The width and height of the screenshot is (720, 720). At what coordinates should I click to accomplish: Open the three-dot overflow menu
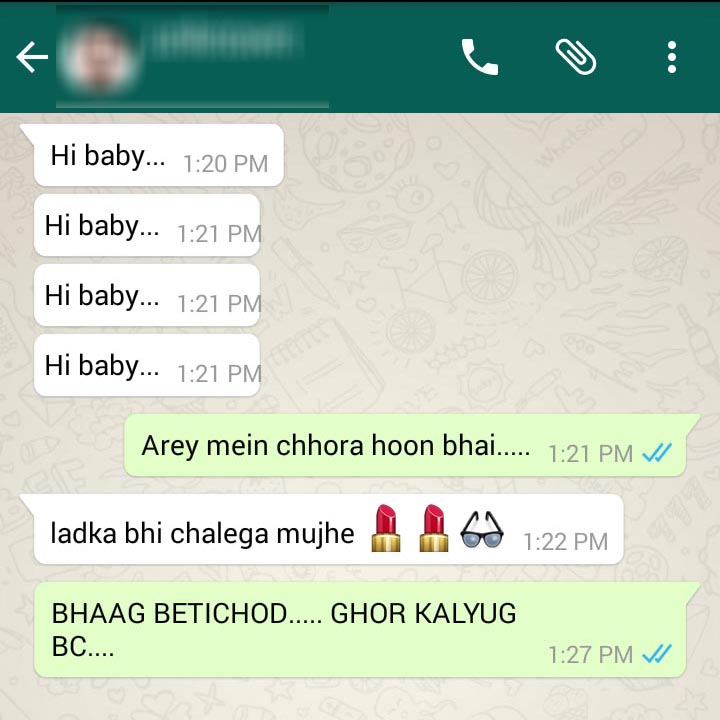672,57
